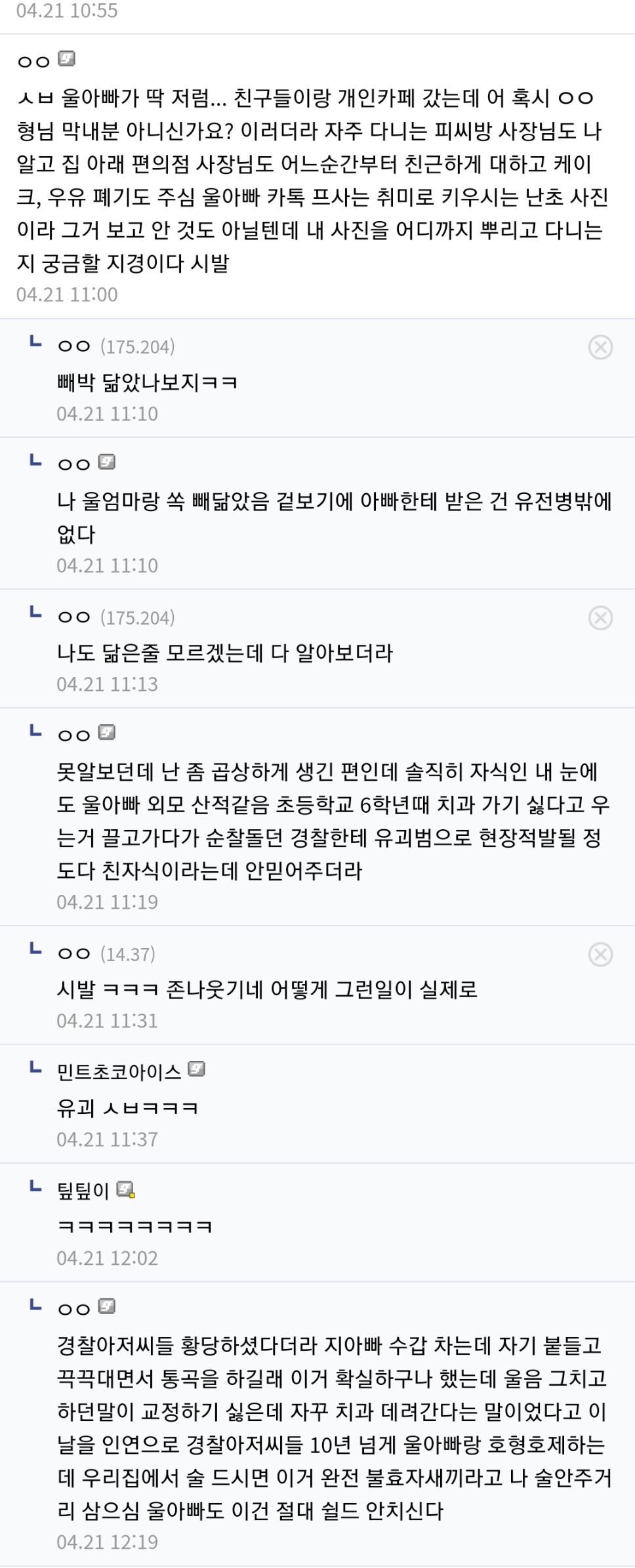This screenshot has width=635, height=1568.
Task: Delete the comment '나도 닮은줄 모르겠는데 다 알아보더라'
Action: 600,618
